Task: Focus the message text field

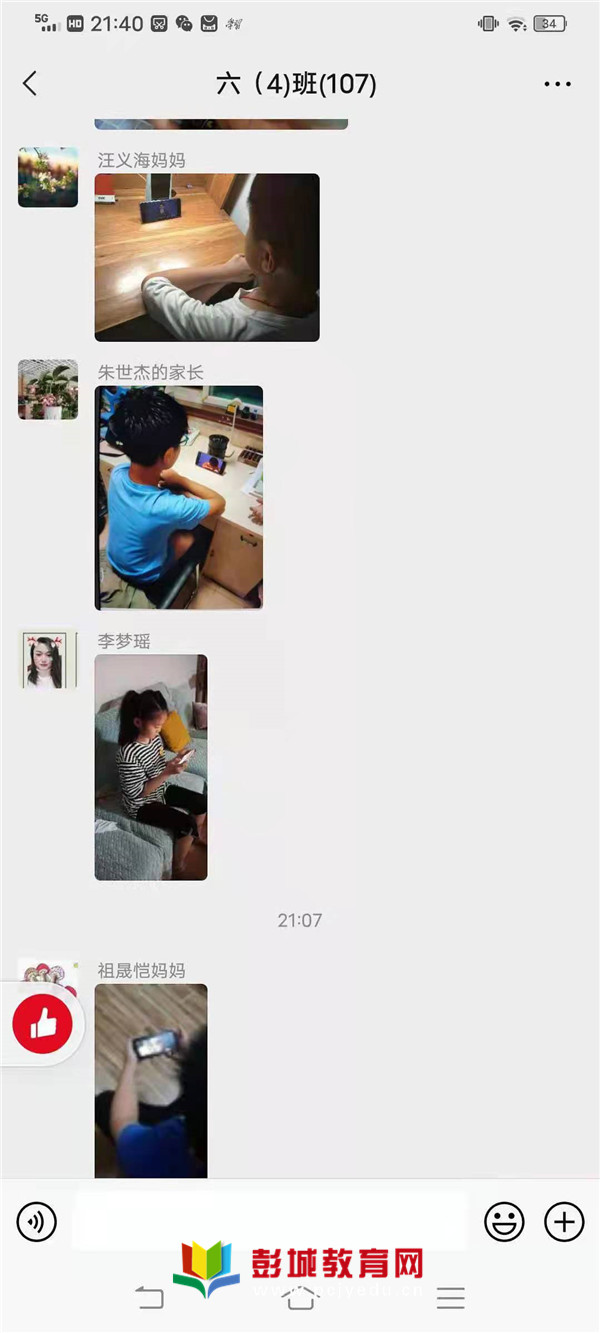Action: point(270,1220)
